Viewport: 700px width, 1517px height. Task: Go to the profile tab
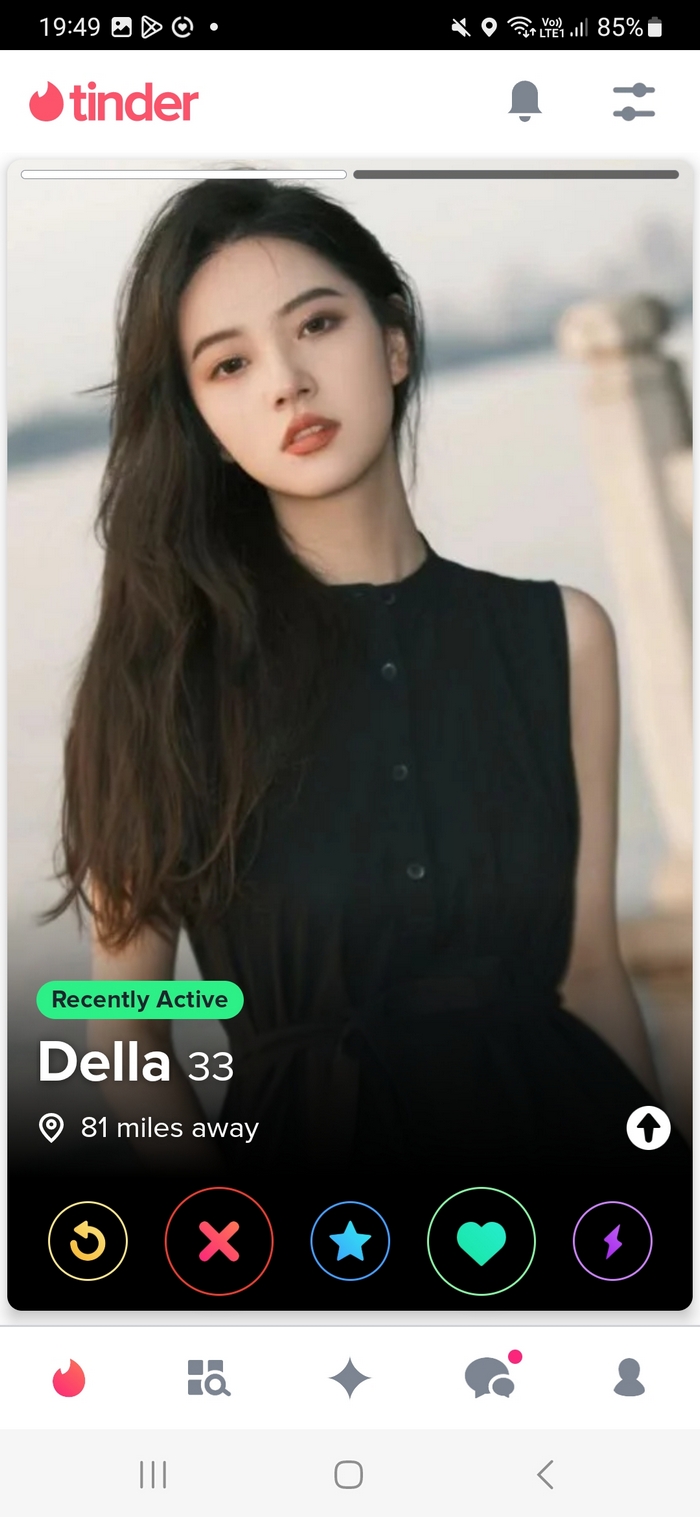(629, 1378)
